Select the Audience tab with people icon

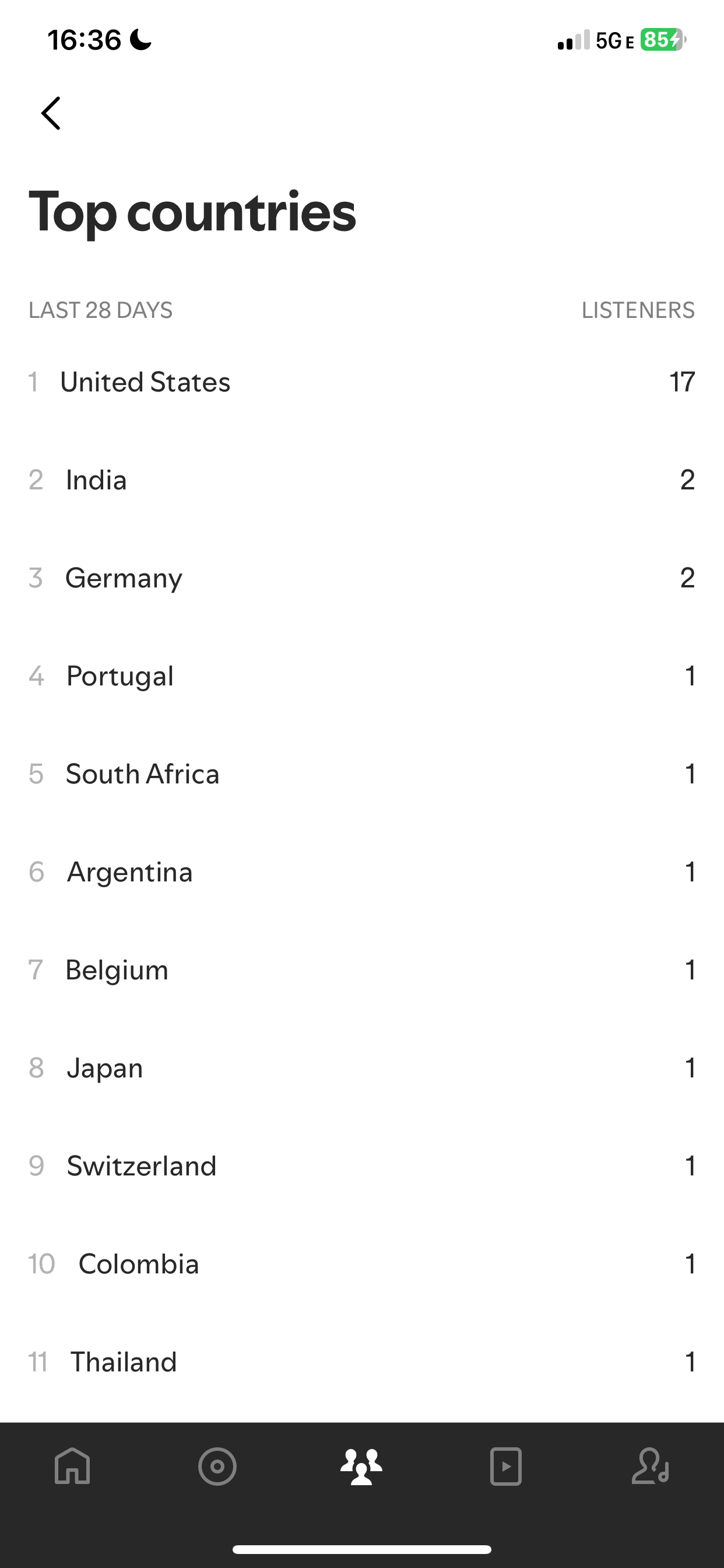361,1466
